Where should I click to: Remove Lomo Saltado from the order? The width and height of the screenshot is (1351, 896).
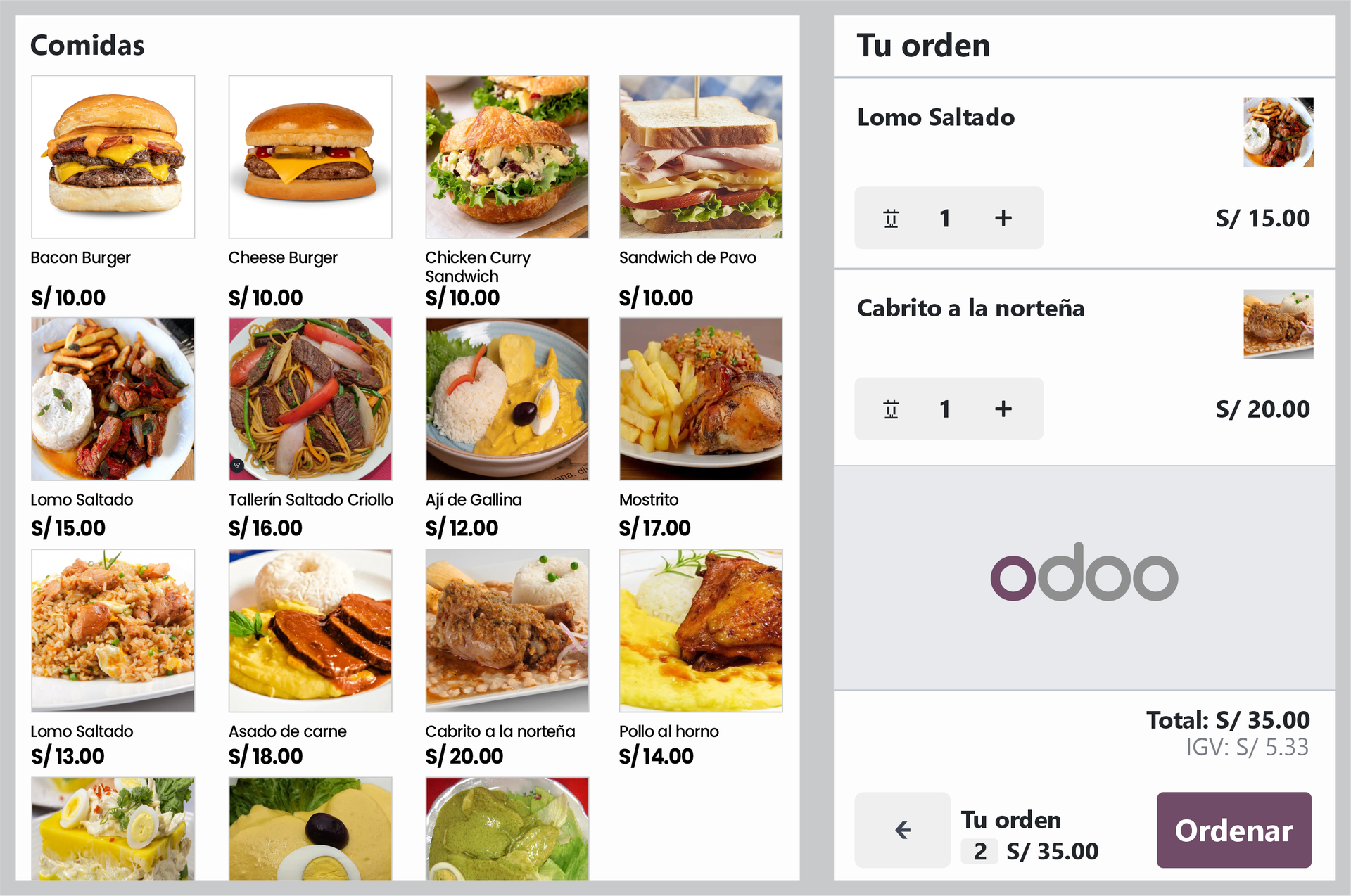pyautogui.click(x=891, y=219)
